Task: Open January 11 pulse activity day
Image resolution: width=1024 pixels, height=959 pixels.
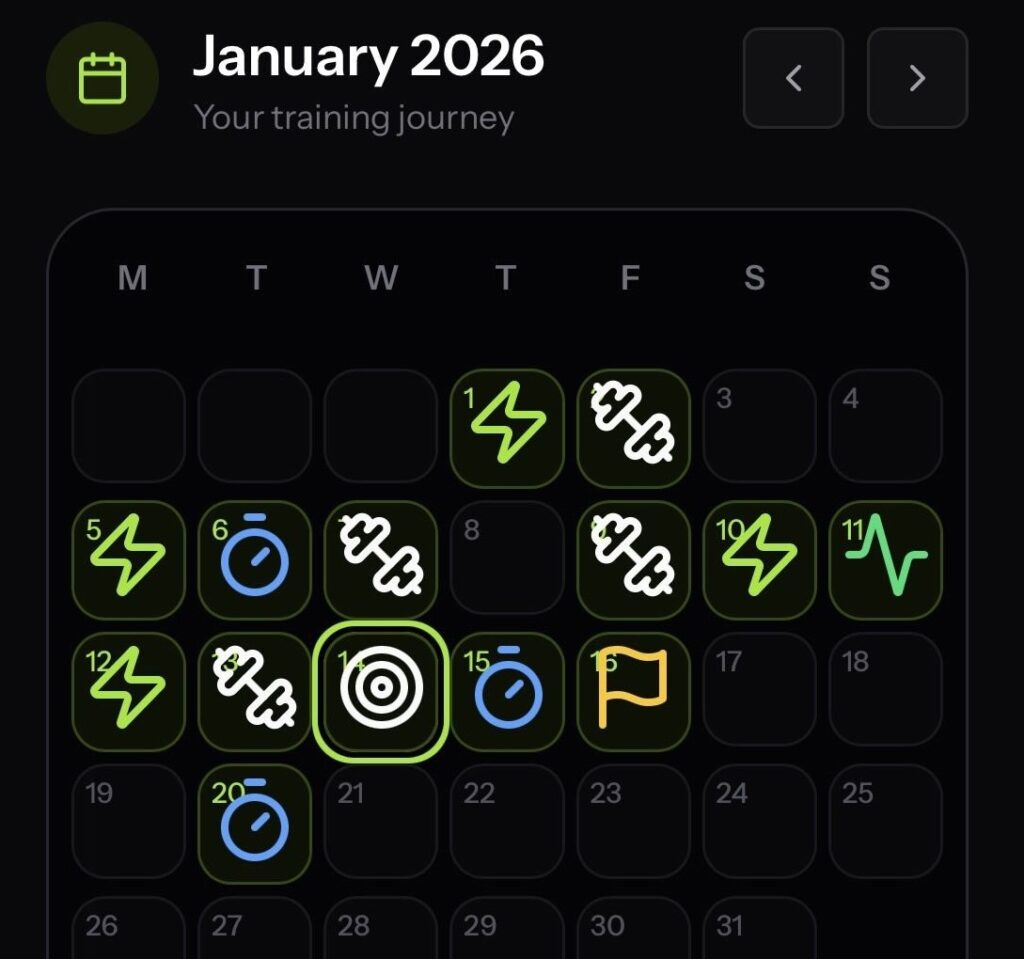Action: pos(885,560)
